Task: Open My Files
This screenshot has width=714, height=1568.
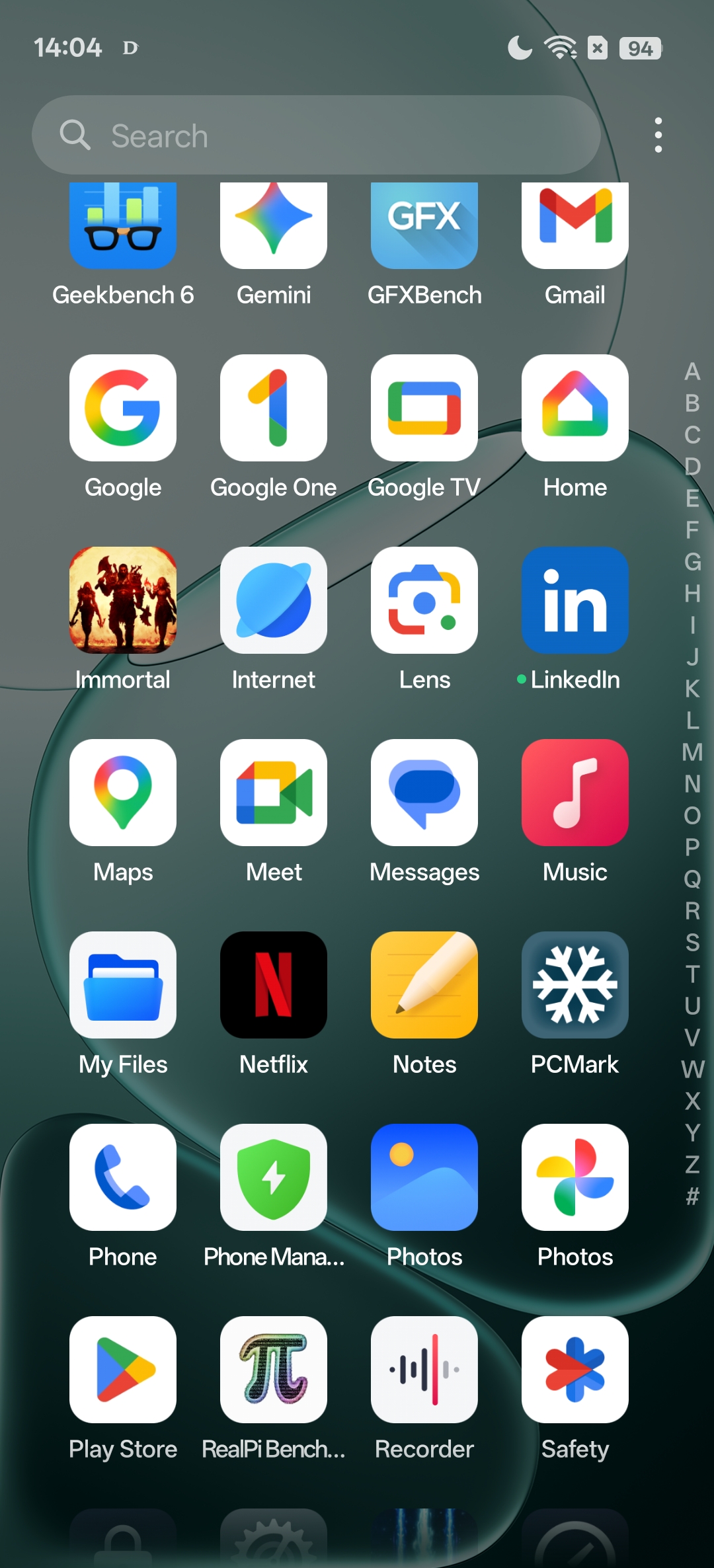Action: pos(123,985)
